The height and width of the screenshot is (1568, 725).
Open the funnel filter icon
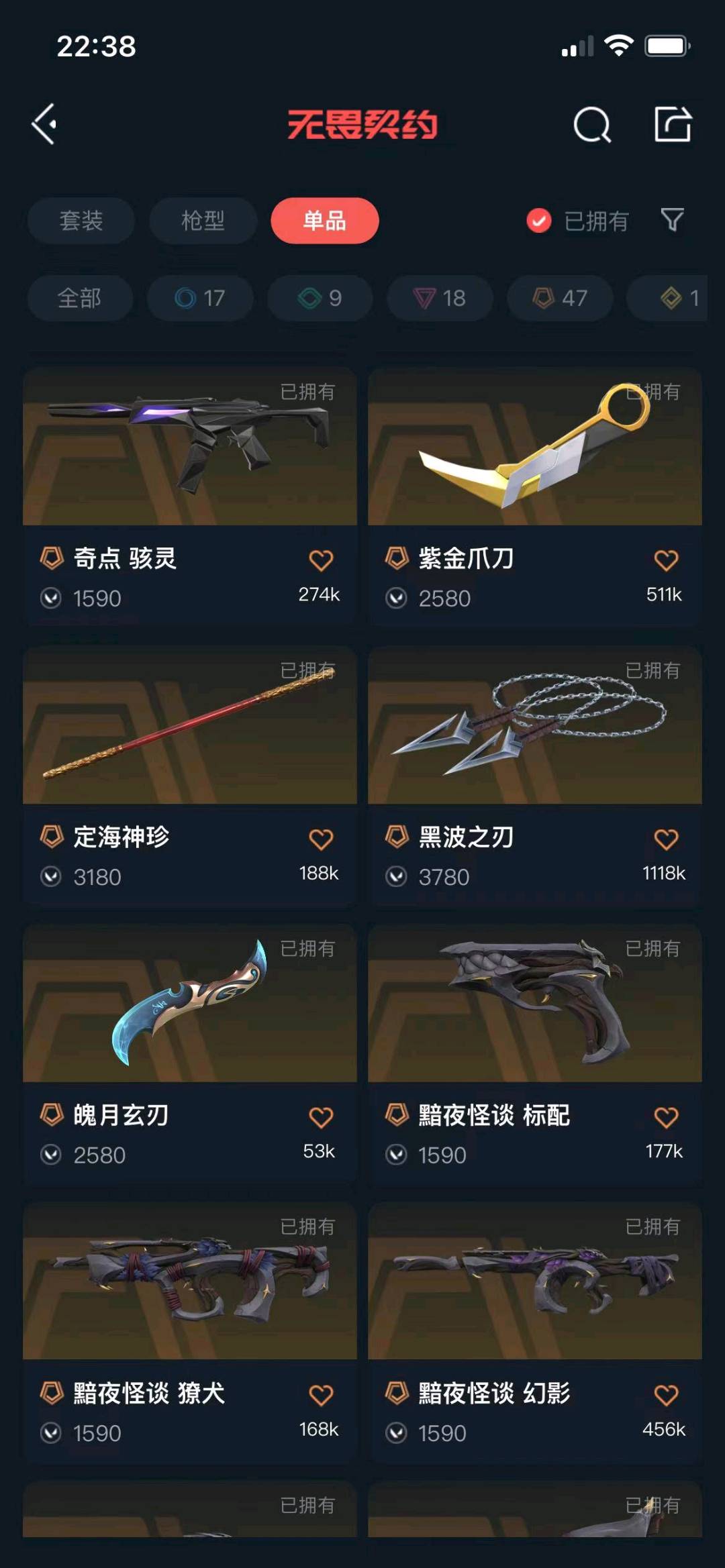672,220
